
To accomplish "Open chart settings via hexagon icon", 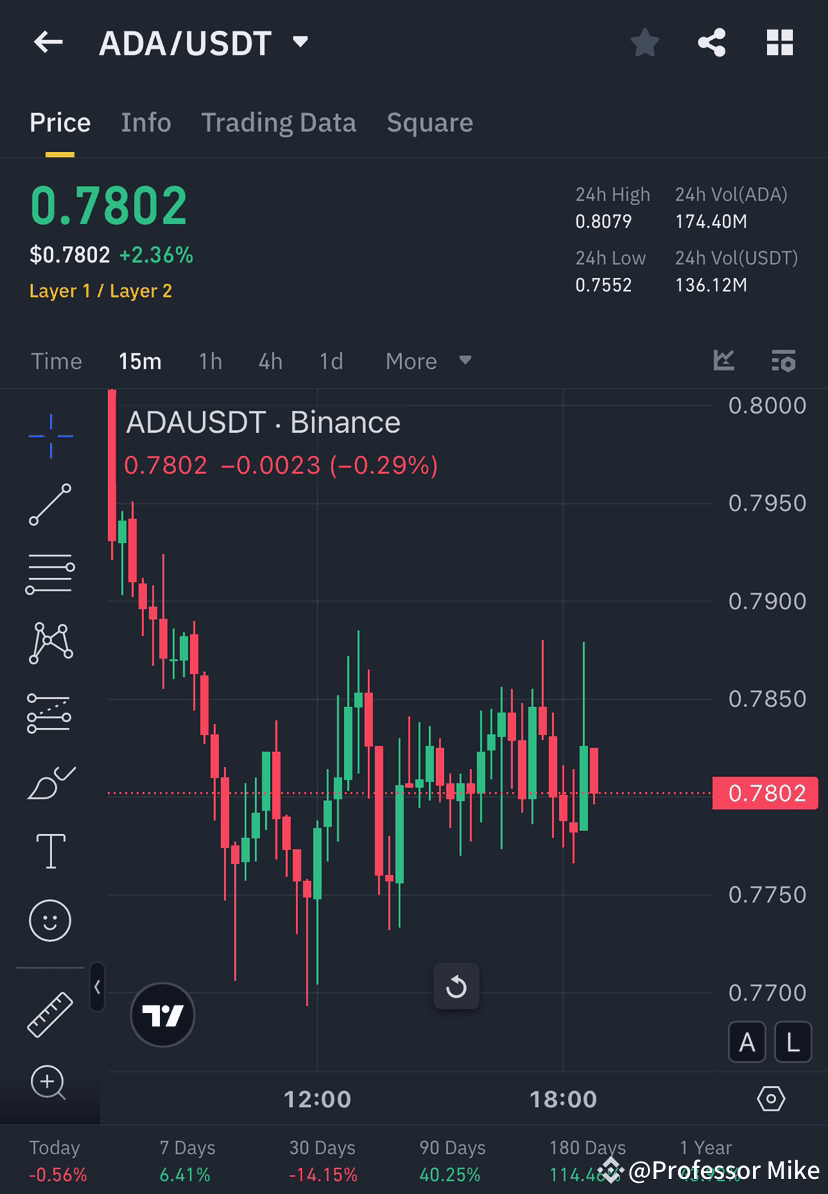I will 770,1098.
